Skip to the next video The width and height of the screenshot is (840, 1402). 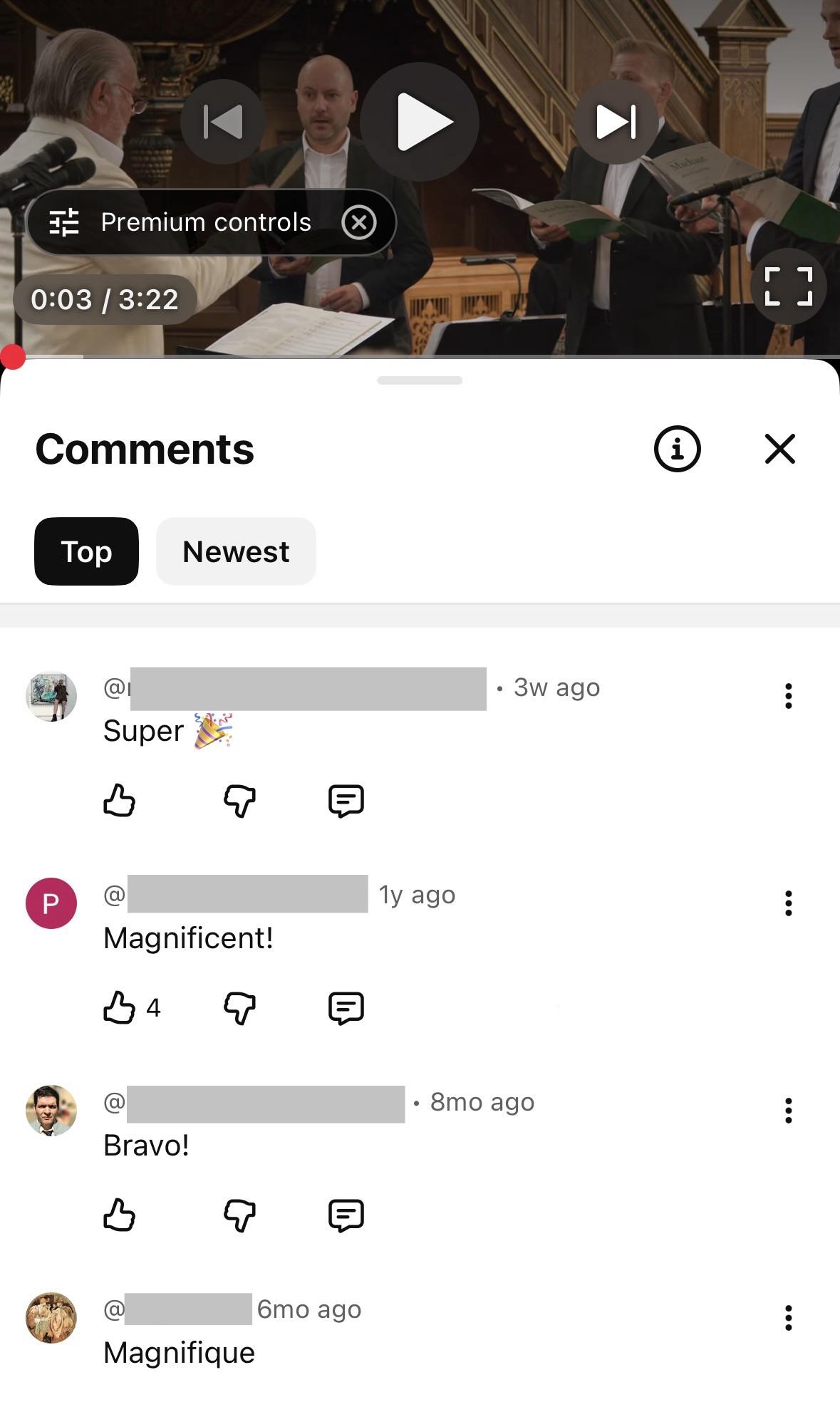[x=616, y=122]
